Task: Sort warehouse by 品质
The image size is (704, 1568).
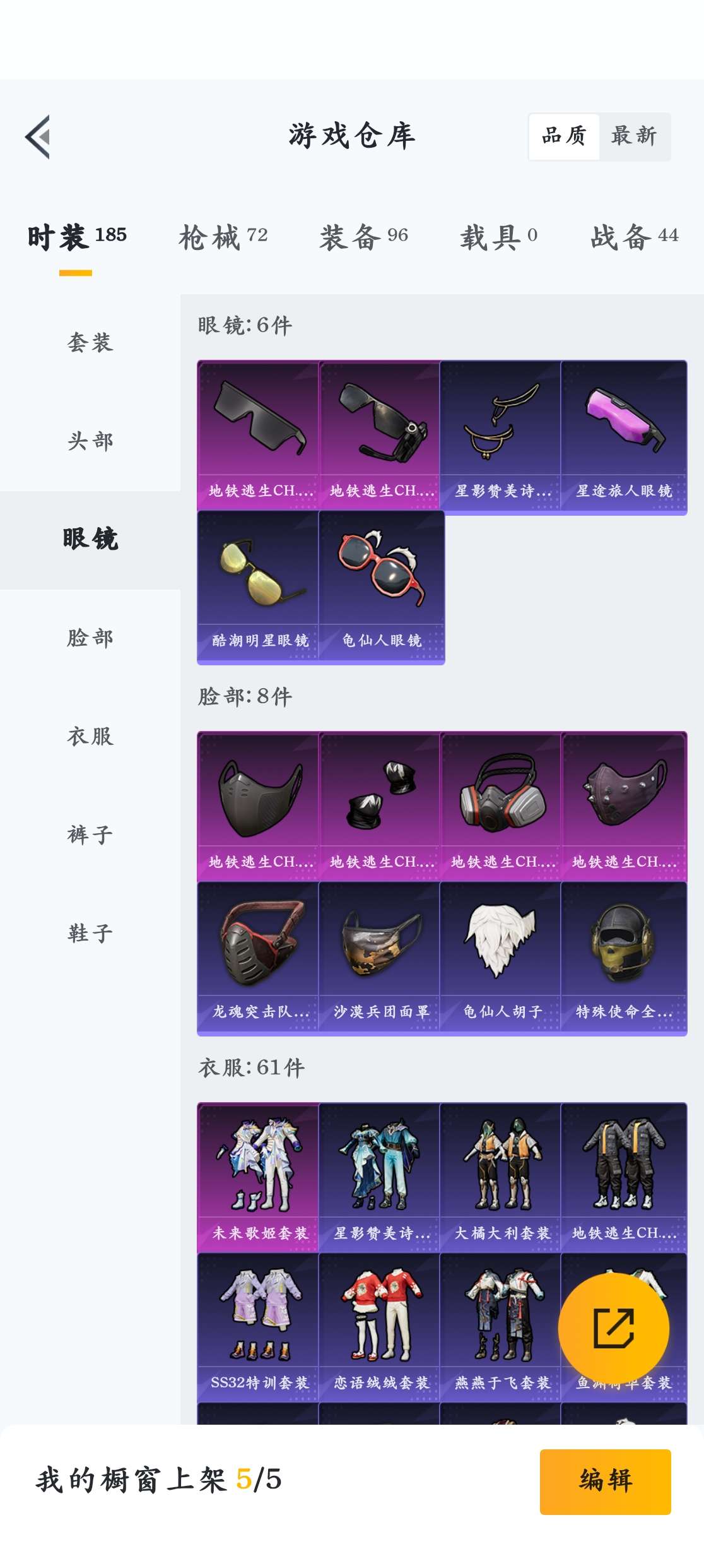Action: [564, 136]
